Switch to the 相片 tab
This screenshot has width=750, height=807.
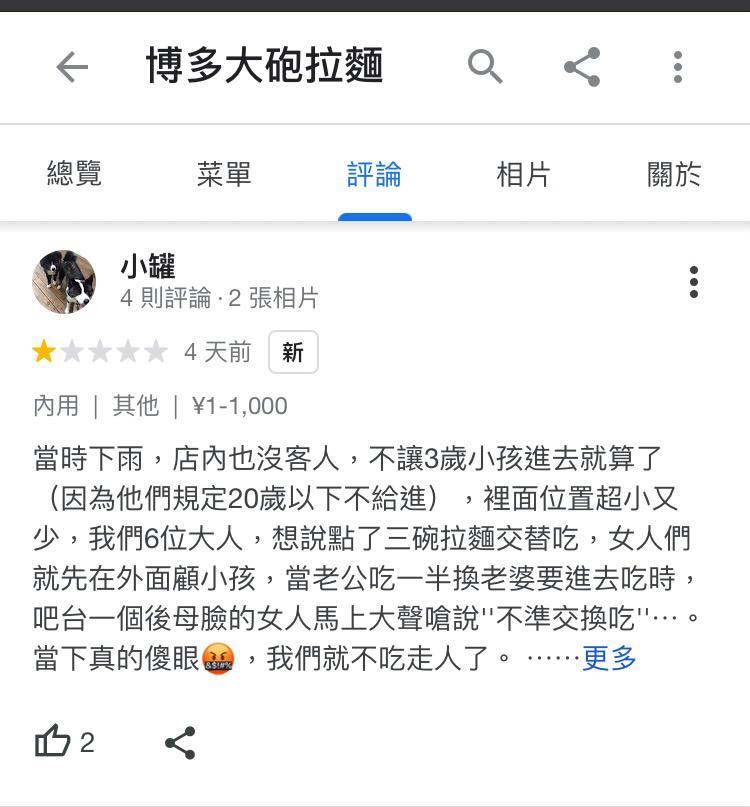click(524, 175)
